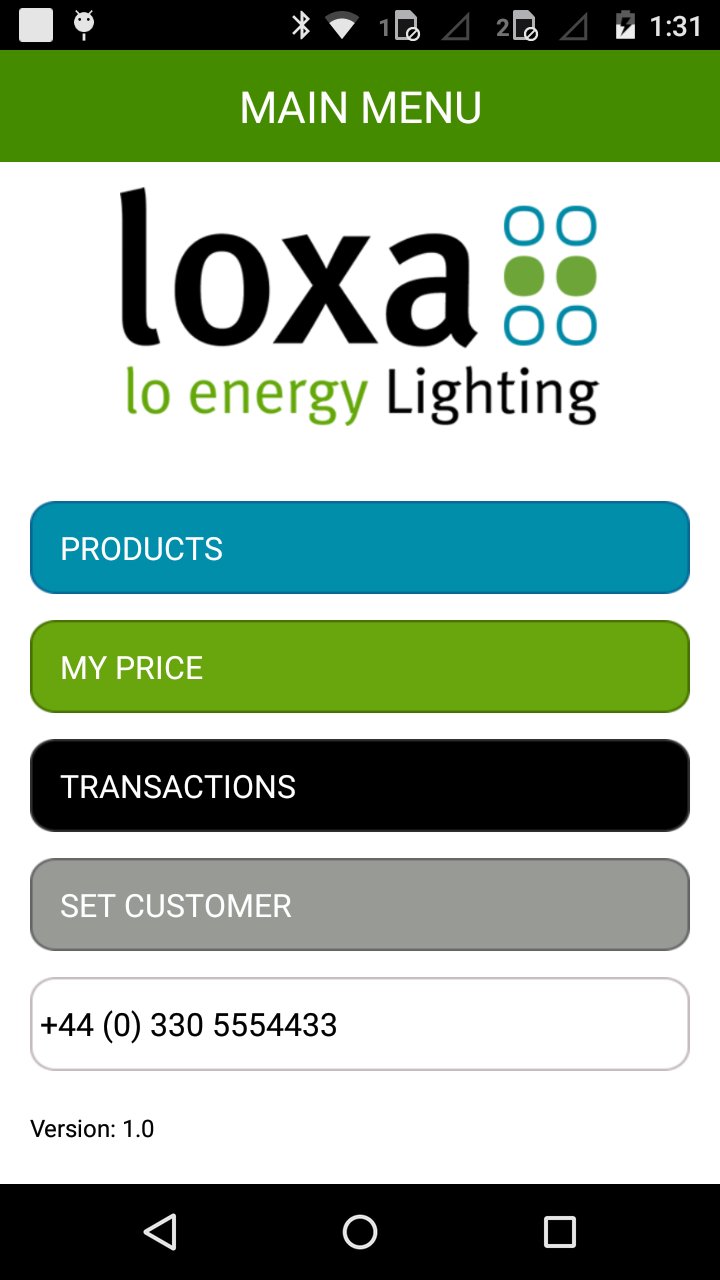The height and width of the screenshot is (1280, 720).
Task: Open the PRODUCTS section
Action: pyautogui.click(x=360, y=547)
